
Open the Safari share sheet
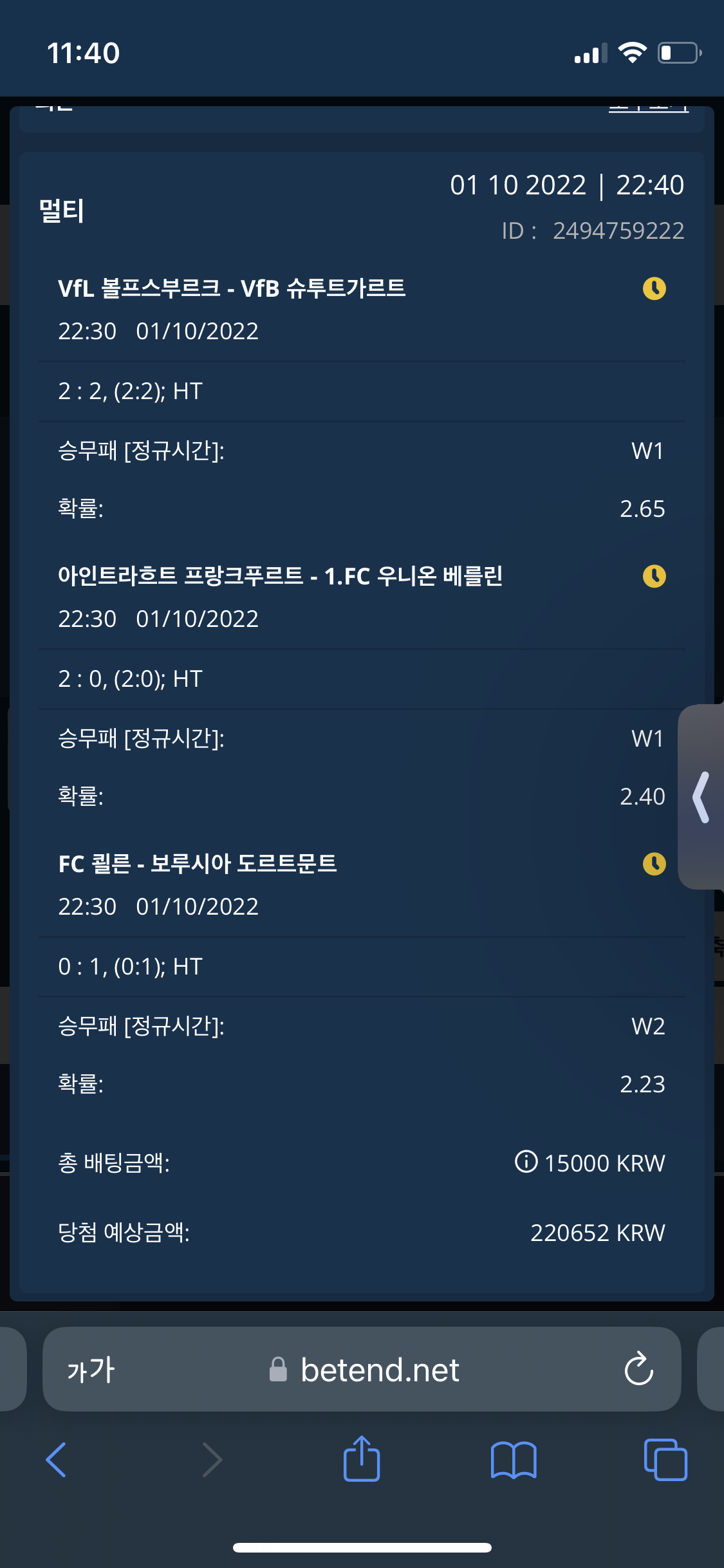[362, 1459]
